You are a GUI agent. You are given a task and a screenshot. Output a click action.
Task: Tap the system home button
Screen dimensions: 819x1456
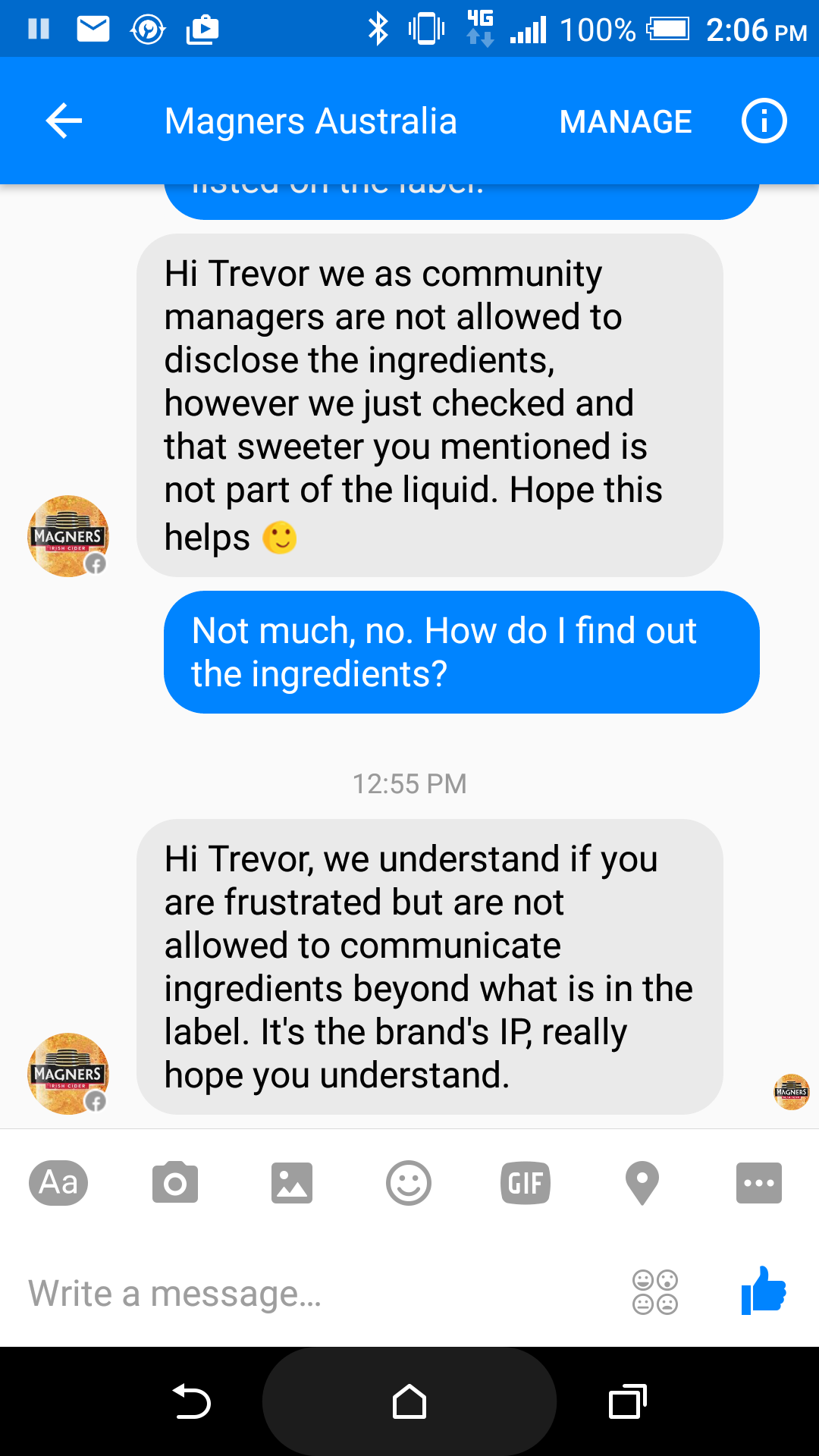(409, 1401)
